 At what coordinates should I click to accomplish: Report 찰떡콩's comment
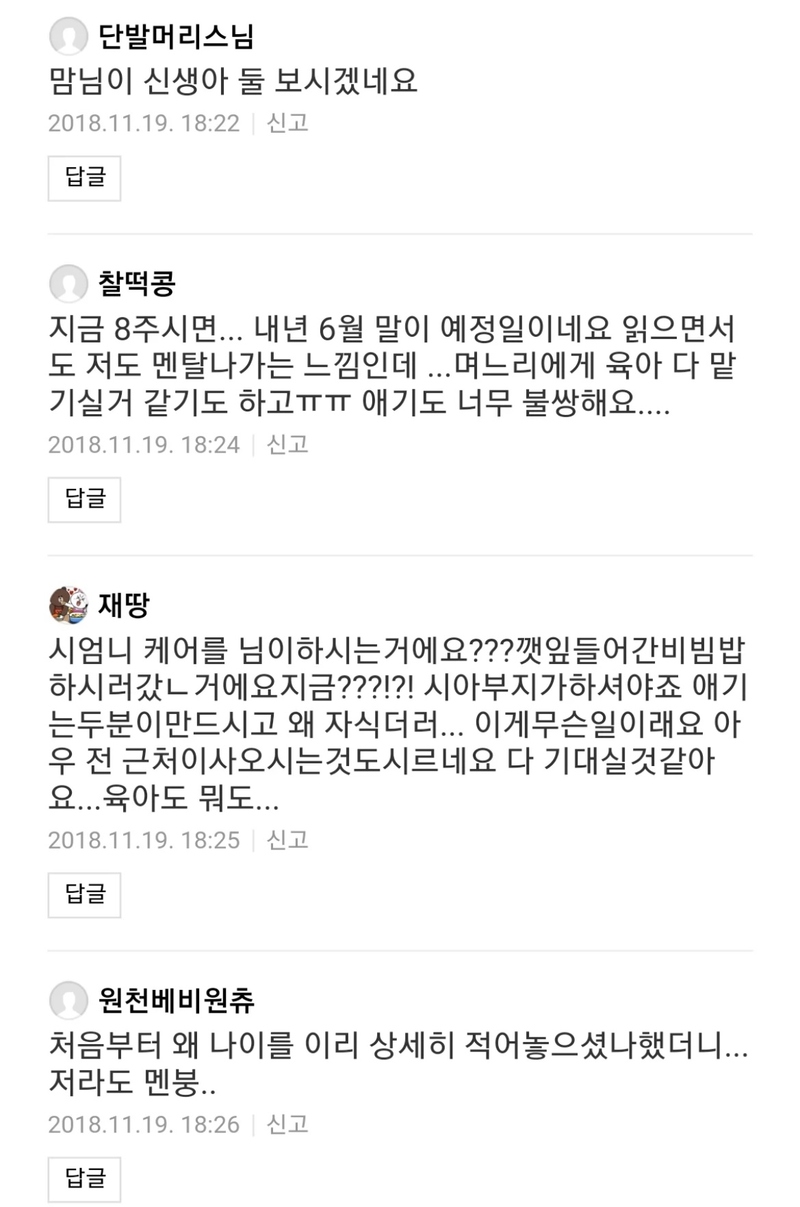[x=287, y=444]
